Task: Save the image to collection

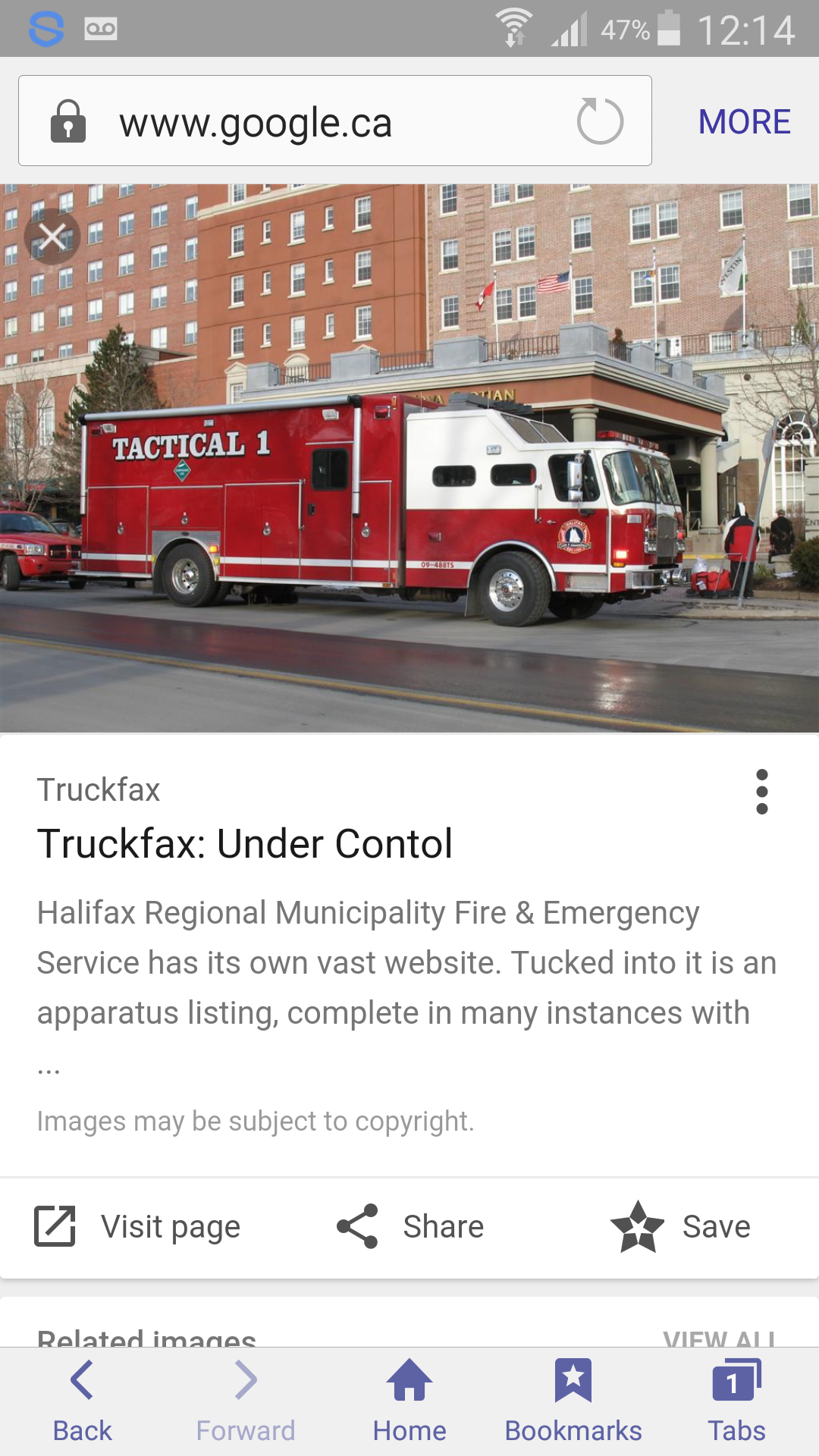Action: point(680,1226)
